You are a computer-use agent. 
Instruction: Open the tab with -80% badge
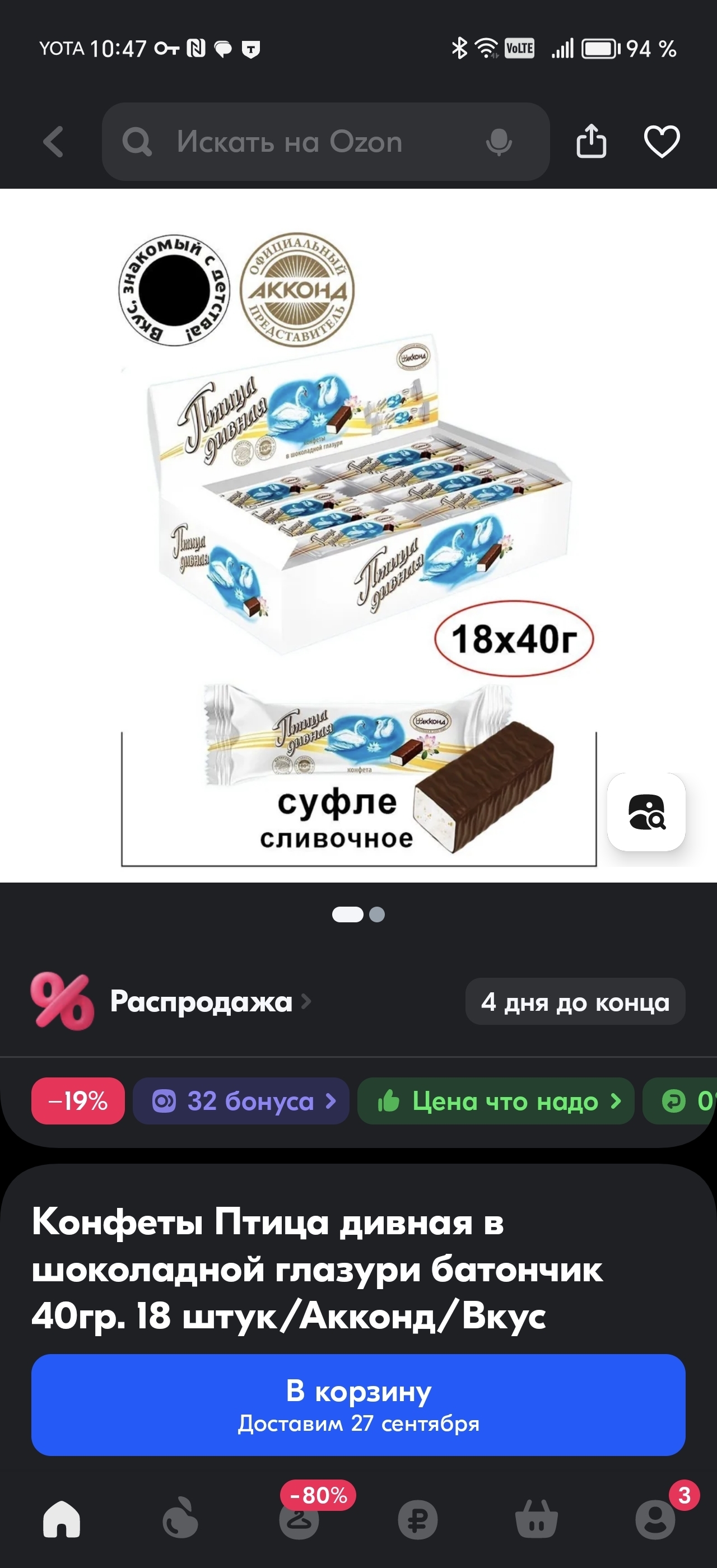pos(299,1519)
